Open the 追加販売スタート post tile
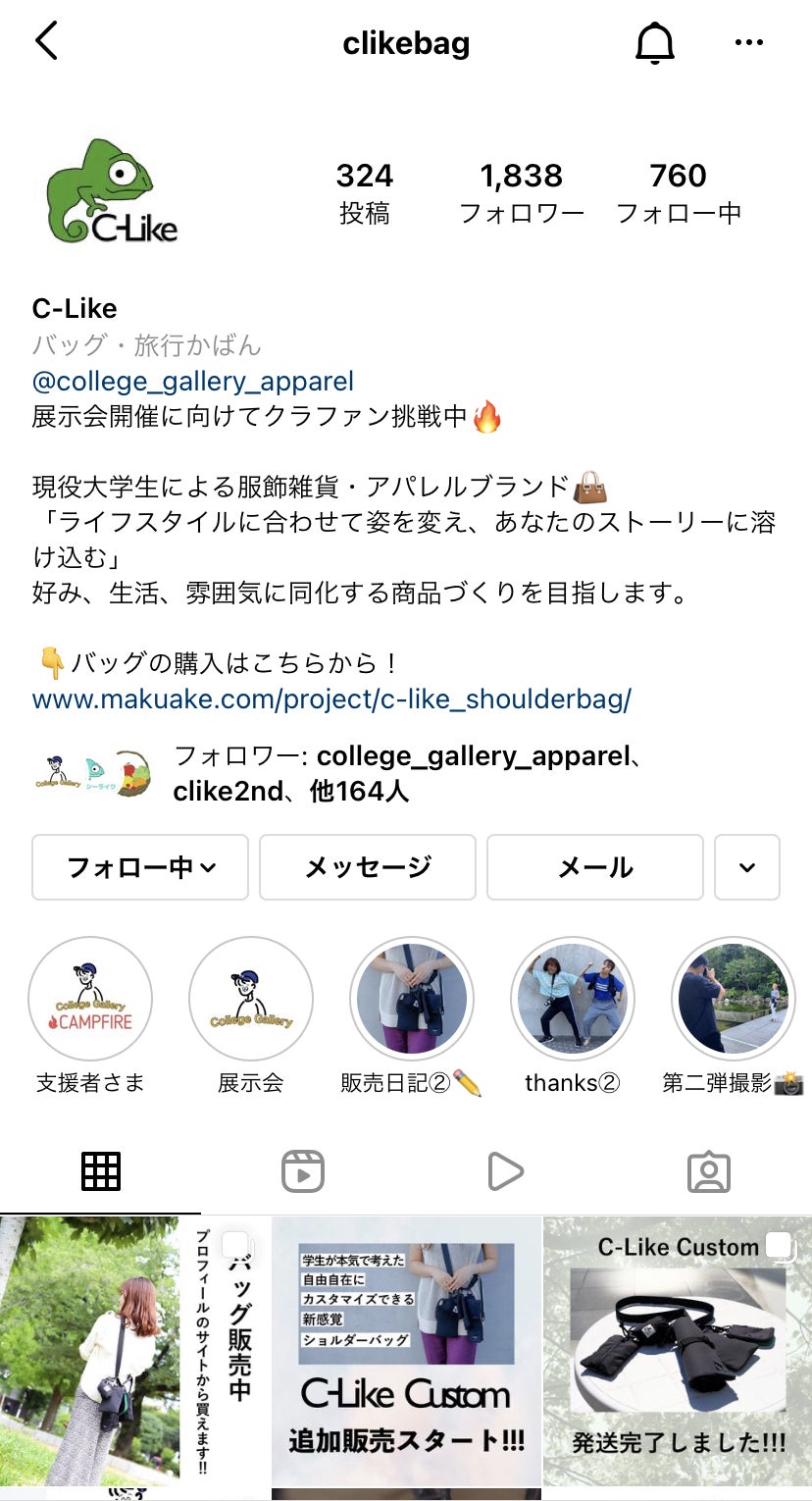The width and height of the screenshot is (812, 1501). click(x=406, y=1354)
